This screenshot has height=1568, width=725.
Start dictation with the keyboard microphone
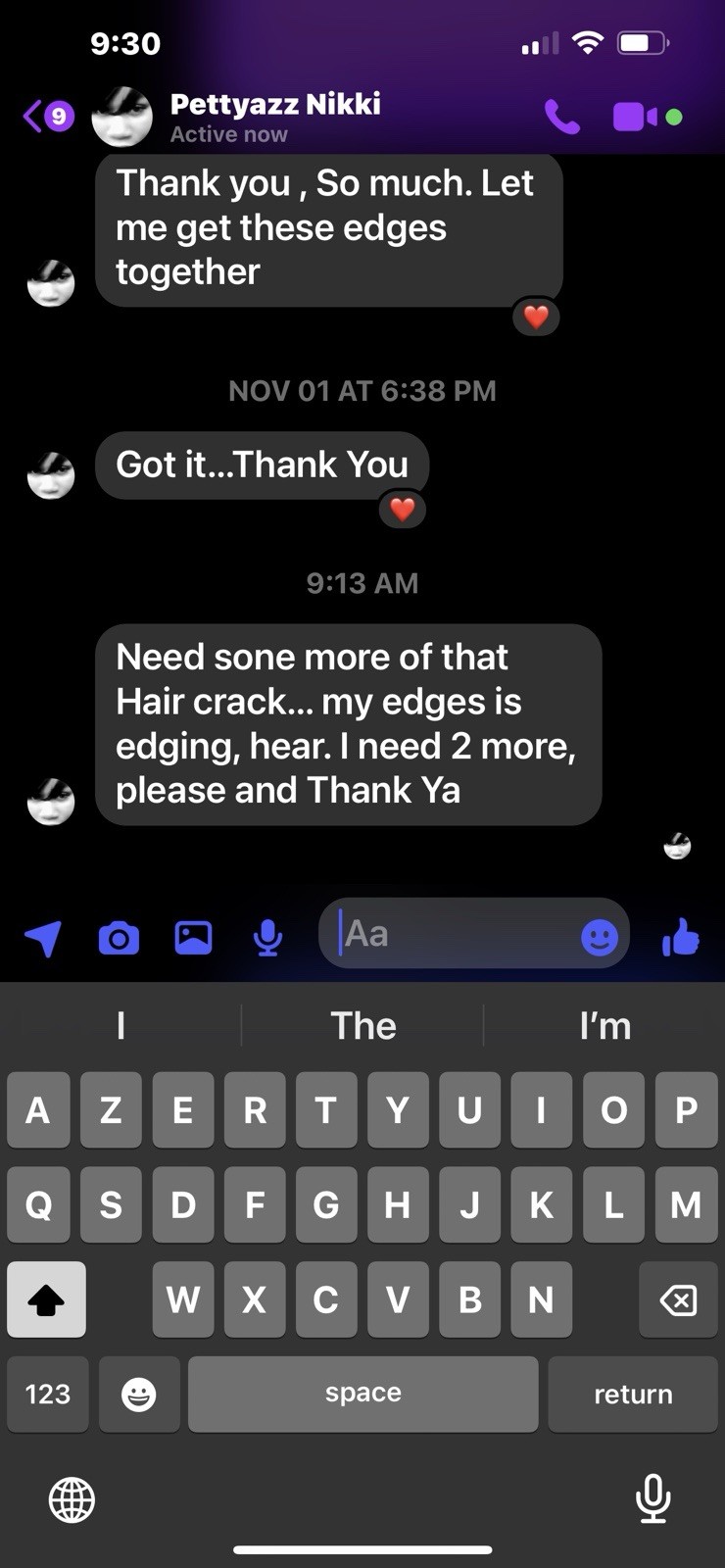pos(652,1497)
